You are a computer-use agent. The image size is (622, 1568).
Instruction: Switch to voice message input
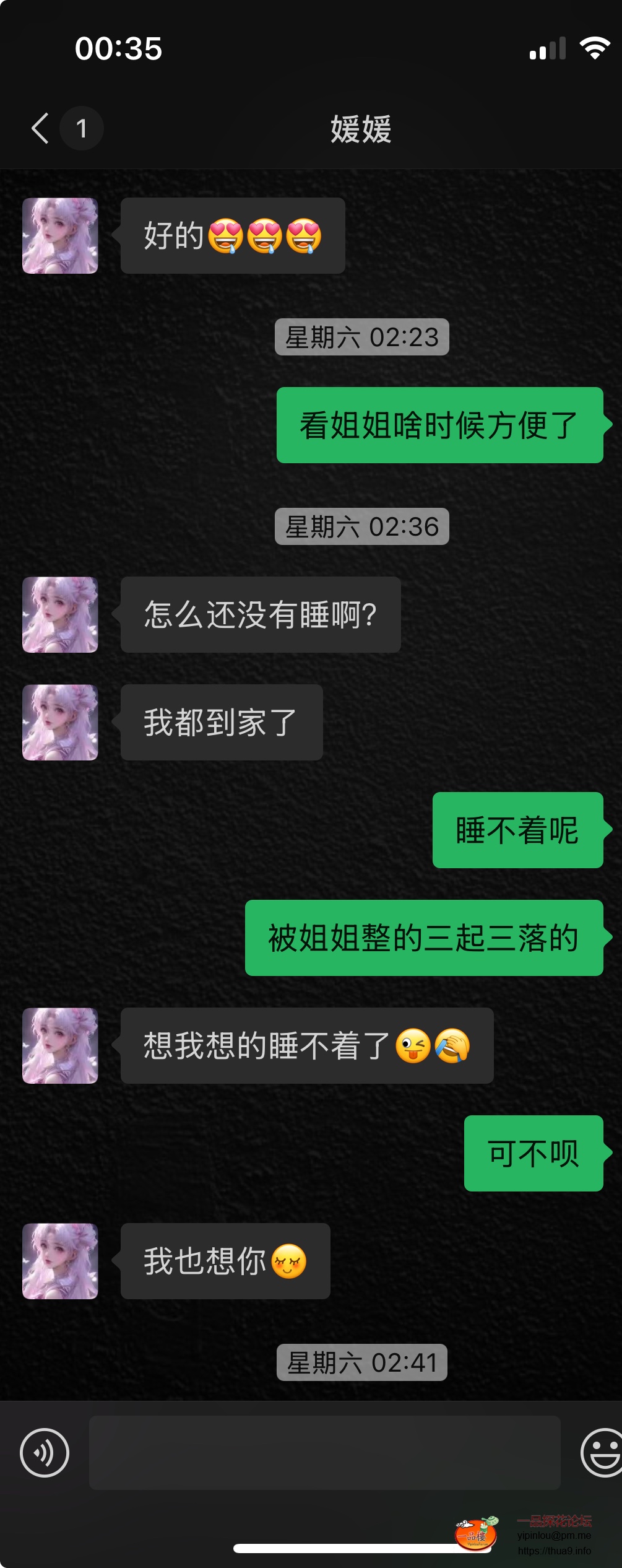(45, 1452)
